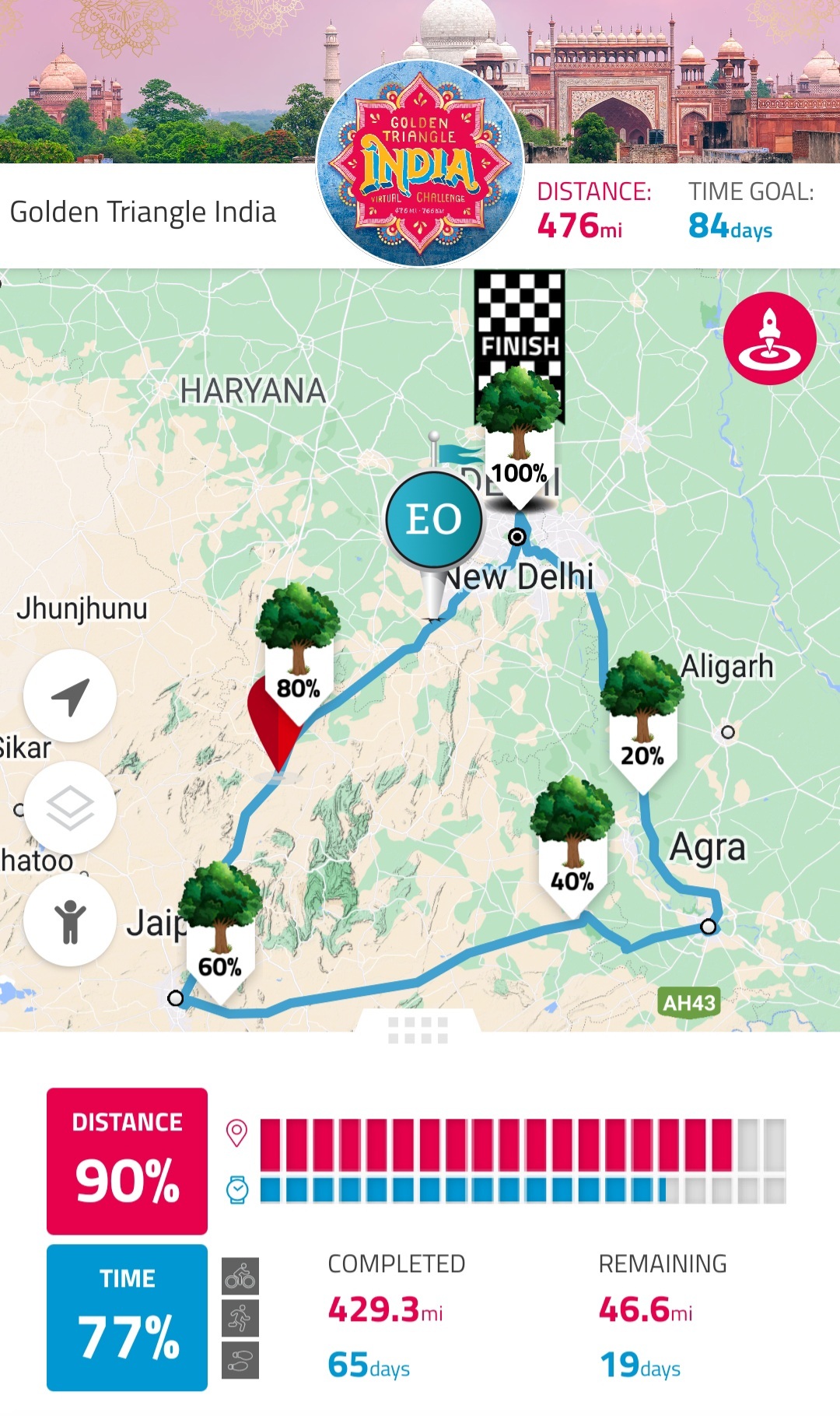Tap the cycling activity icon
The width and height of the screenshot is (840, 1416).
tap(240, 1276)
